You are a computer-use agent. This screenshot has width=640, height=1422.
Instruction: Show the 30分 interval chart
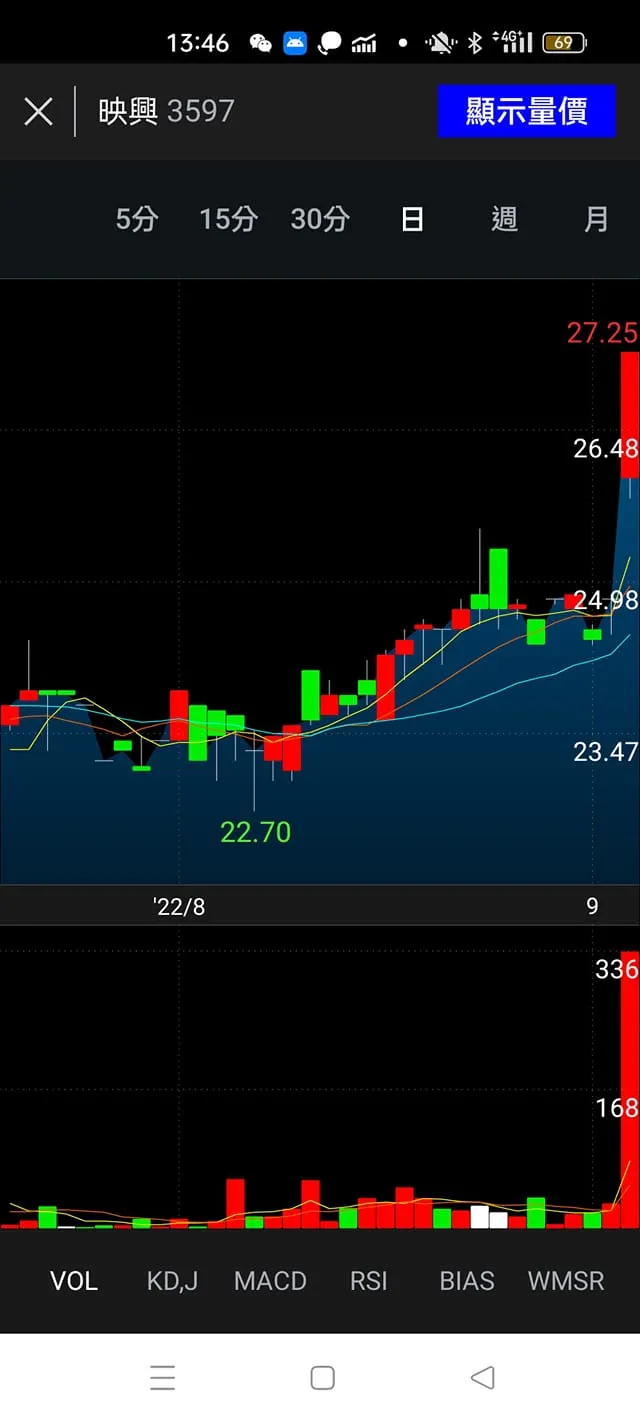coord(320,219)
